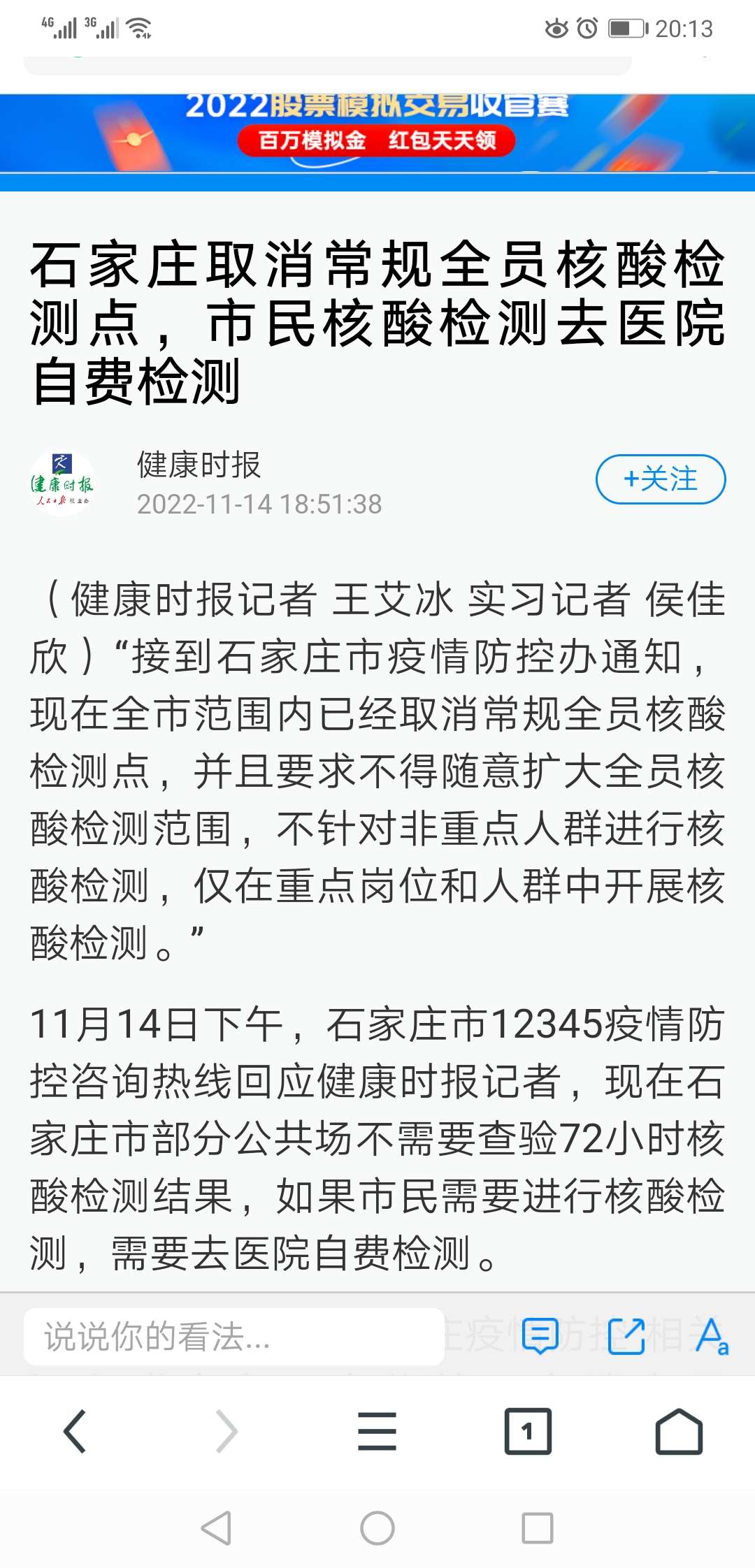
Task: Adjust the article font size
Action: pyautogui.click(x=712, y=1336)
